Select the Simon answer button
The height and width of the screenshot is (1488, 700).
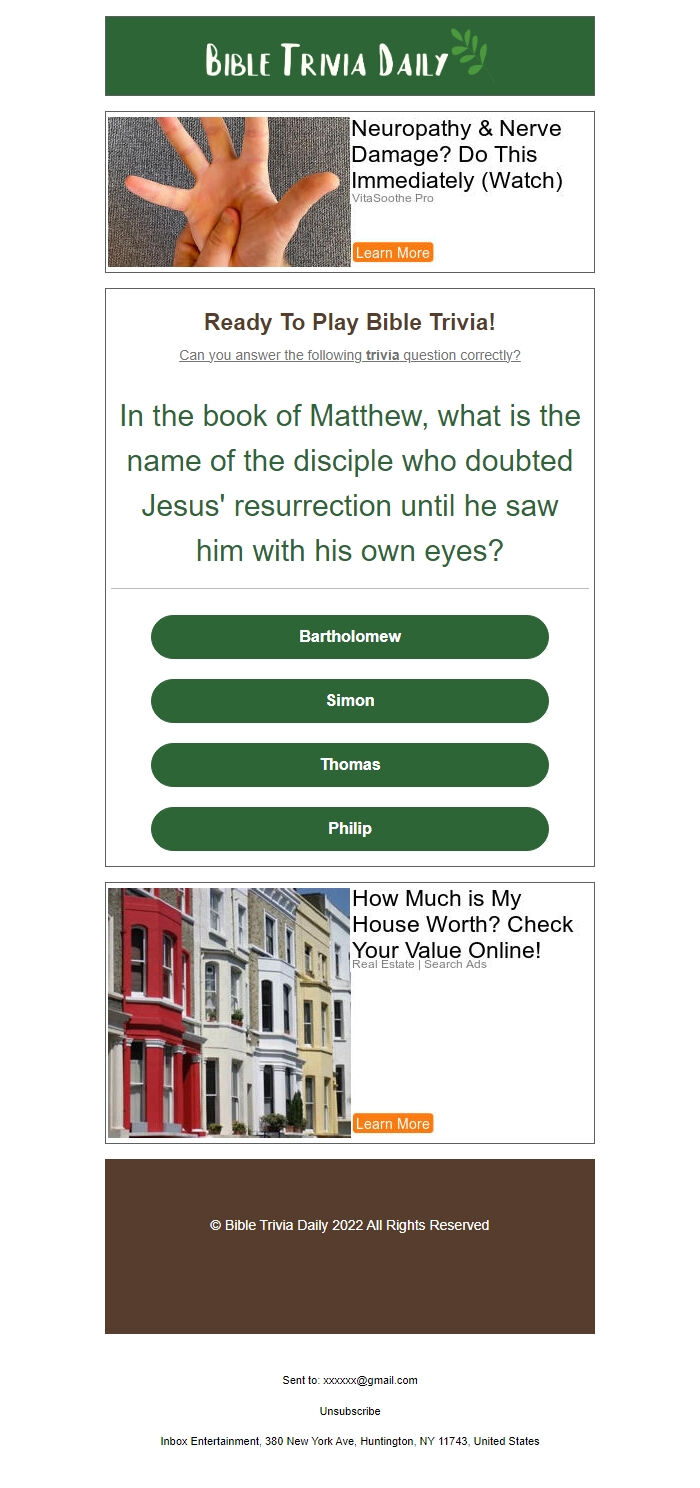[350, 701]
